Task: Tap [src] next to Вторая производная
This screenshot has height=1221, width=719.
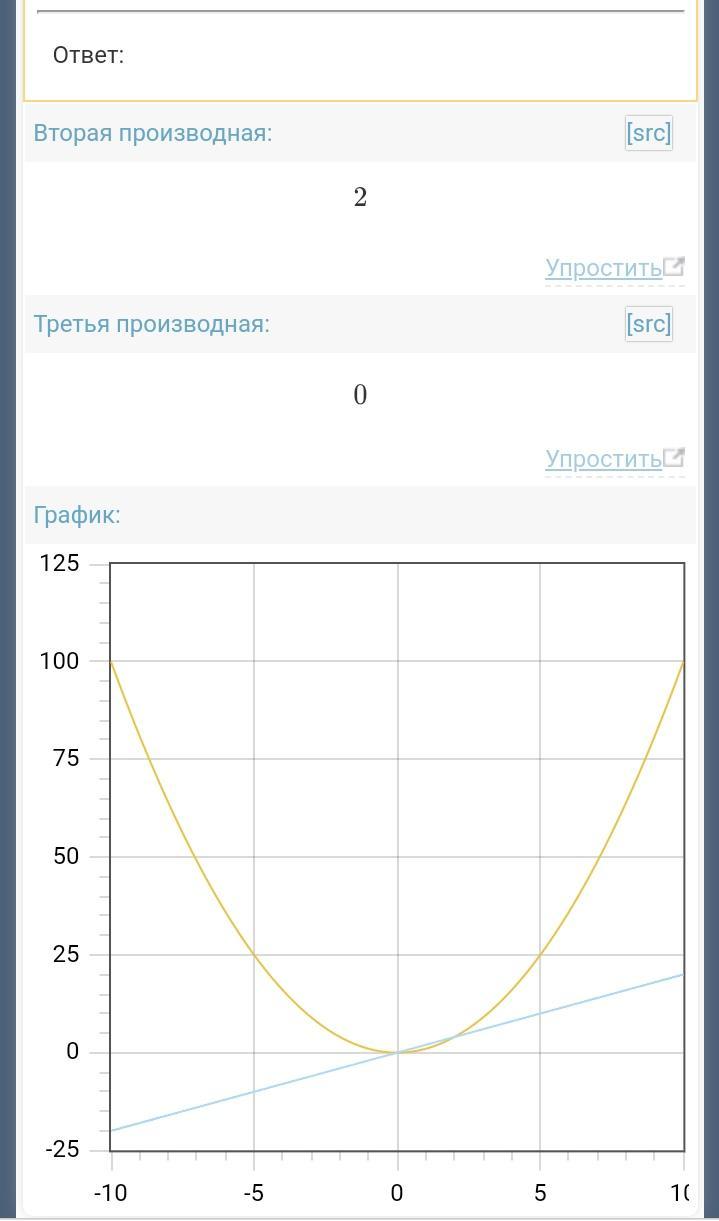Action: 648,133
